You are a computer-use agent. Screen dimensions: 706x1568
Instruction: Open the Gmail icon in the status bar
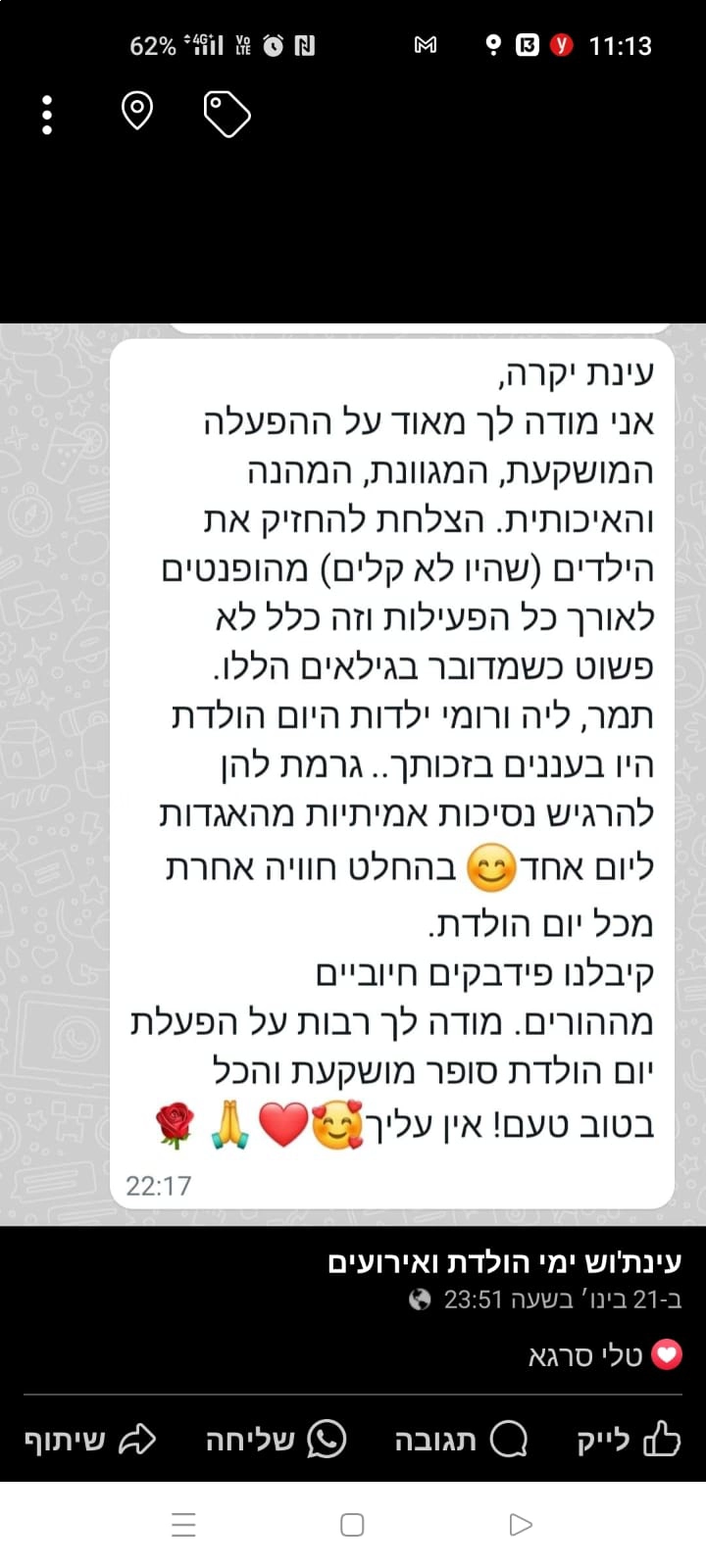pyautogui.click(x=425, y=44)
